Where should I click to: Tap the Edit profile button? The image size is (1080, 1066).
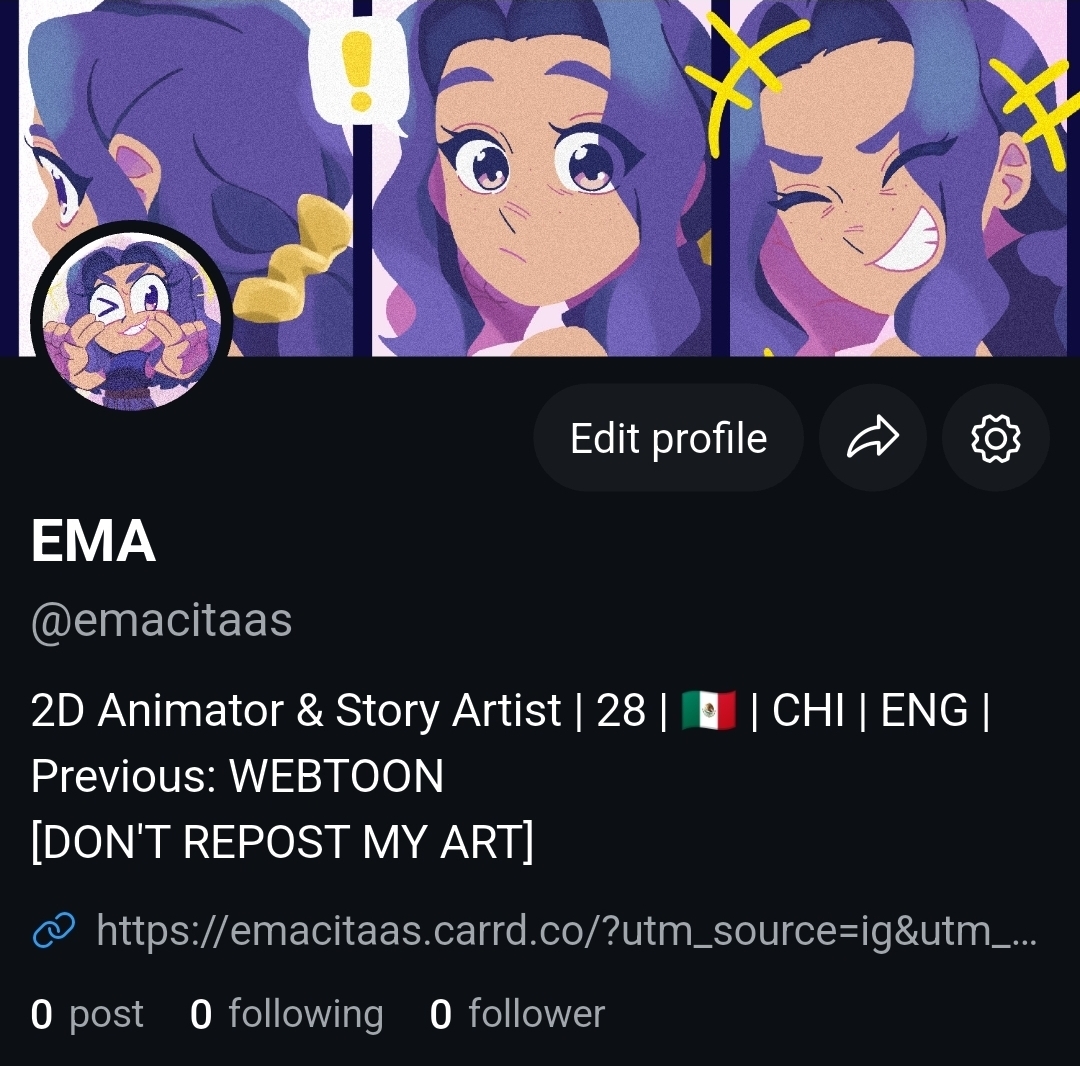pyautogui.click(x=668, y=438)
